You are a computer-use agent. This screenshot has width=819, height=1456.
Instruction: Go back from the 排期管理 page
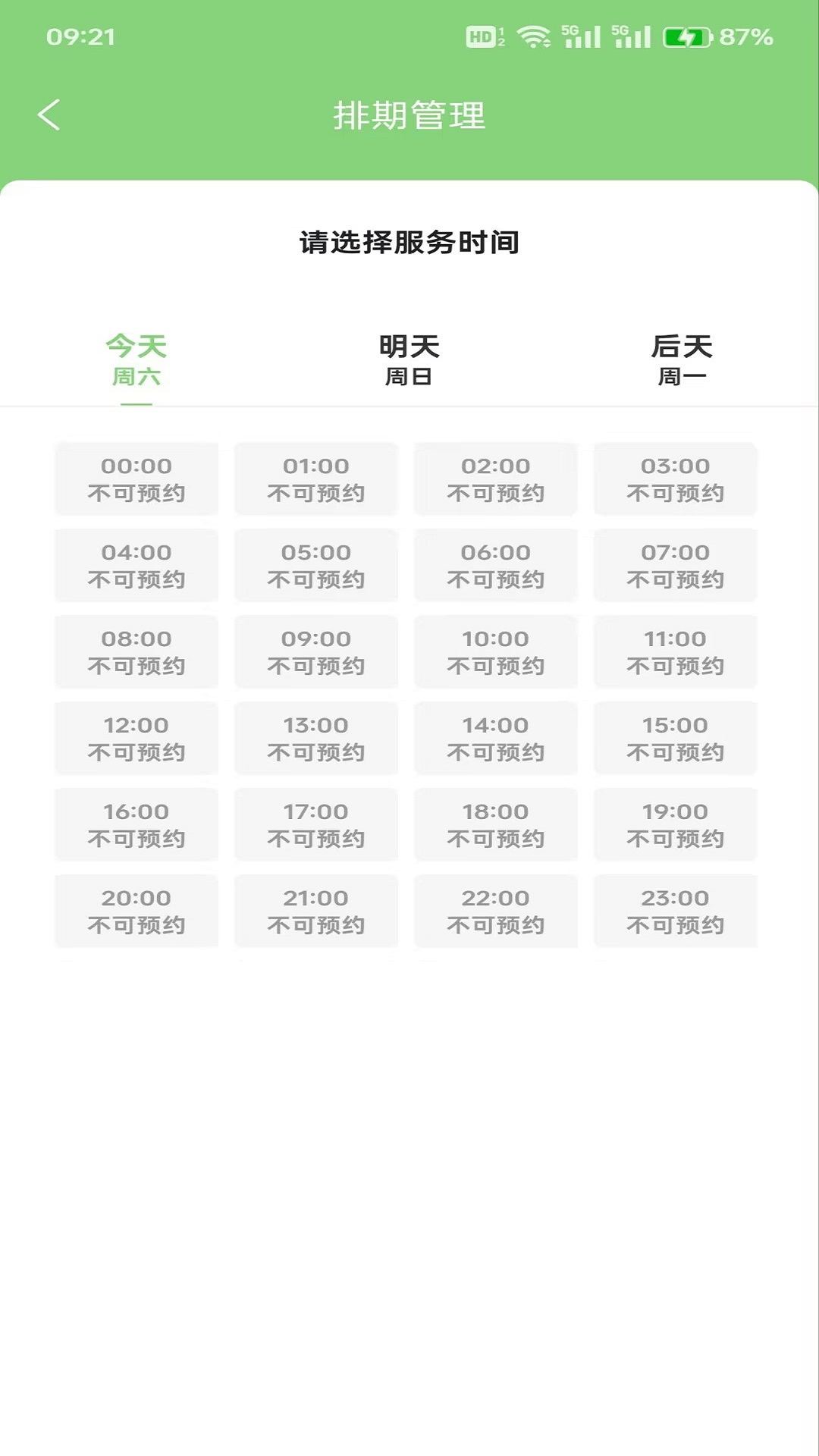click(49, 115)
